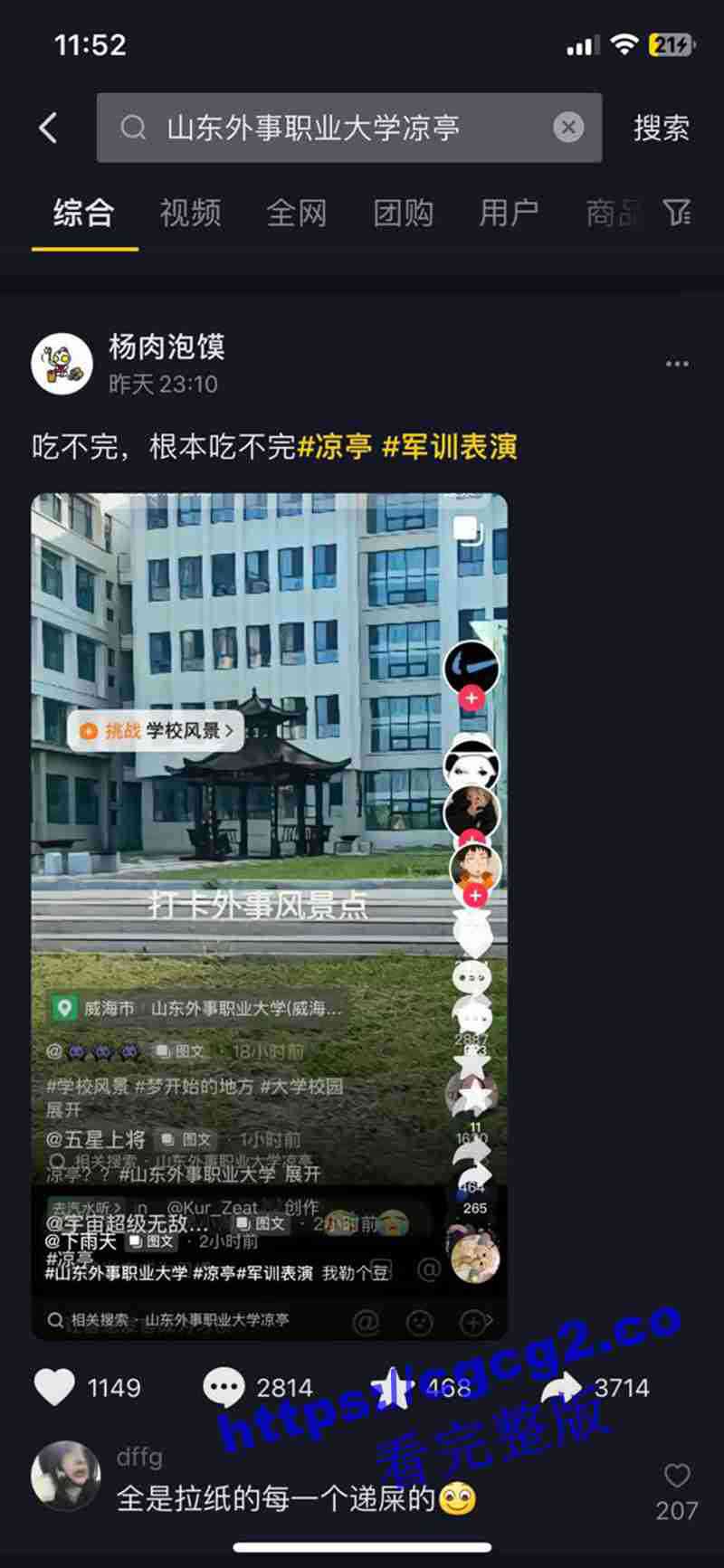The image size is (724, 1568).
Task: Clear the search text
Action: (568, 128)
